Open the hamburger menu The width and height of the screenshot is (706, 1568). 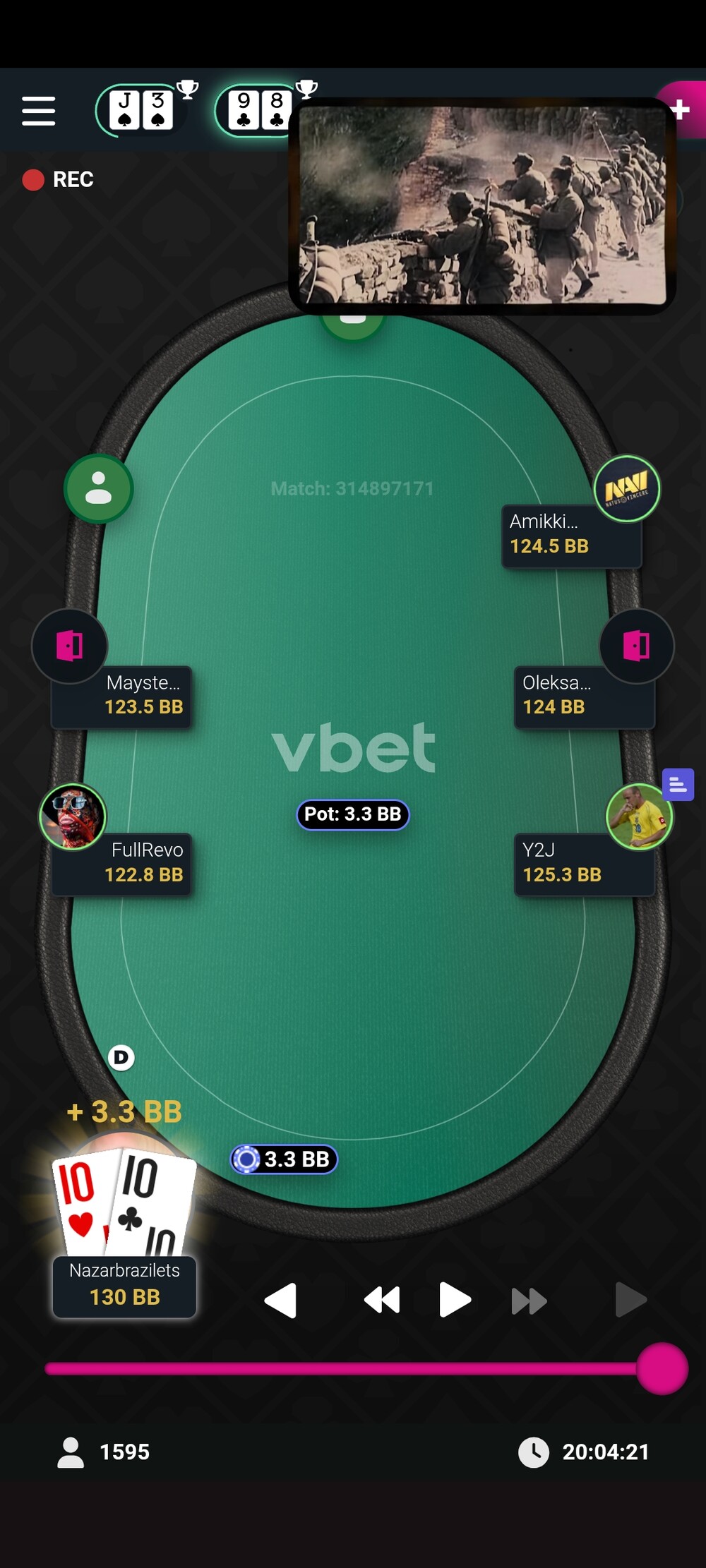[x=38, y=111]
